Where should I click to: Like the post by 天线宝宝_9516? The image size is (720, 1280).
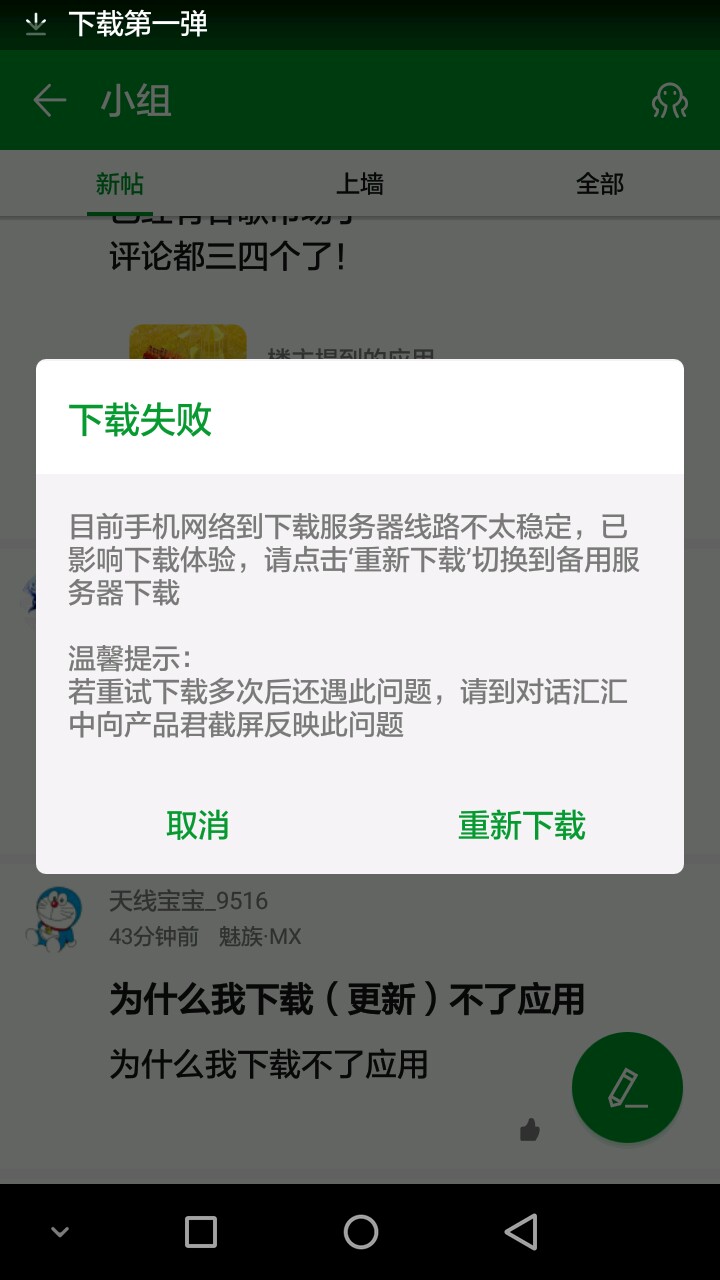[x=530, y=1130]
